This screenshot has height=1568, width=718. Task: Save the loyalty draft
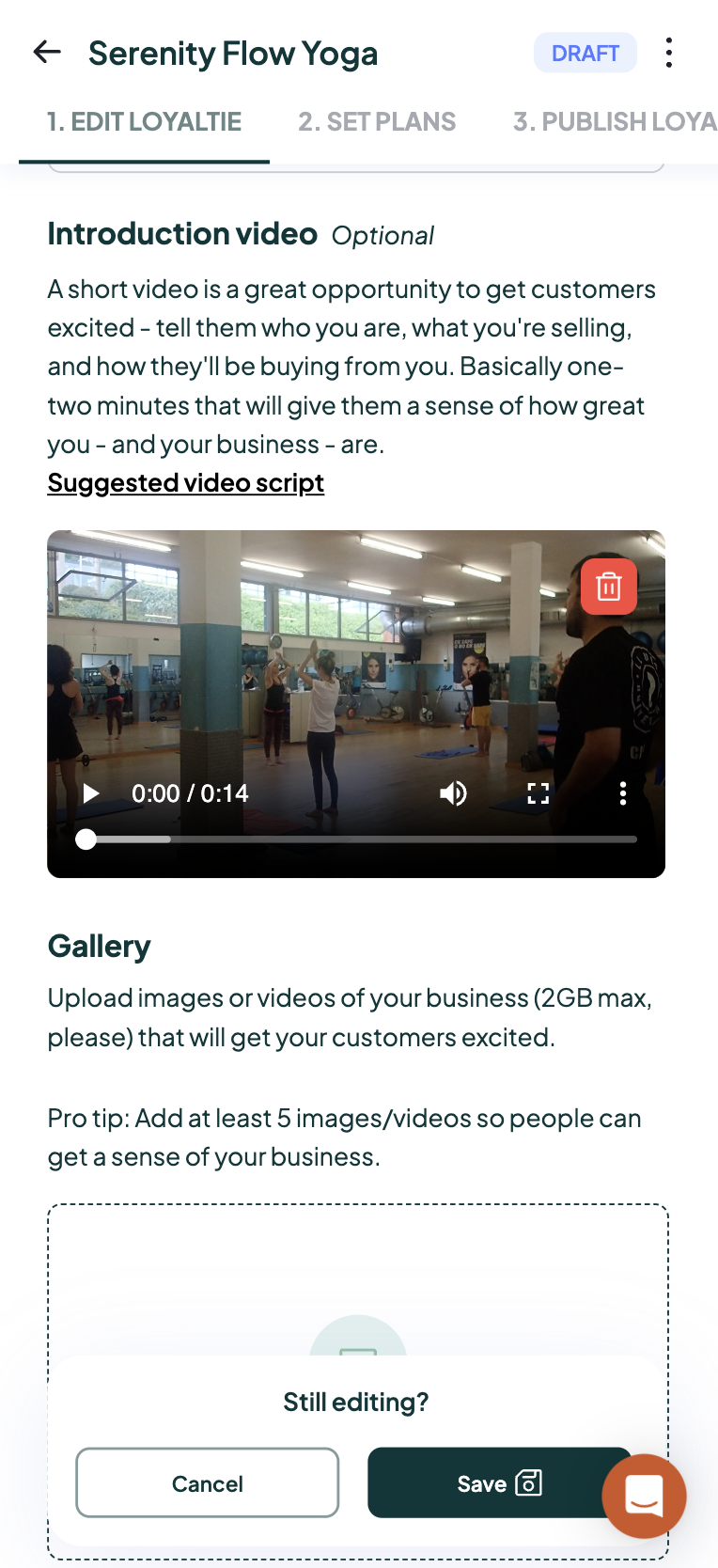click(x=498, y=1482)
